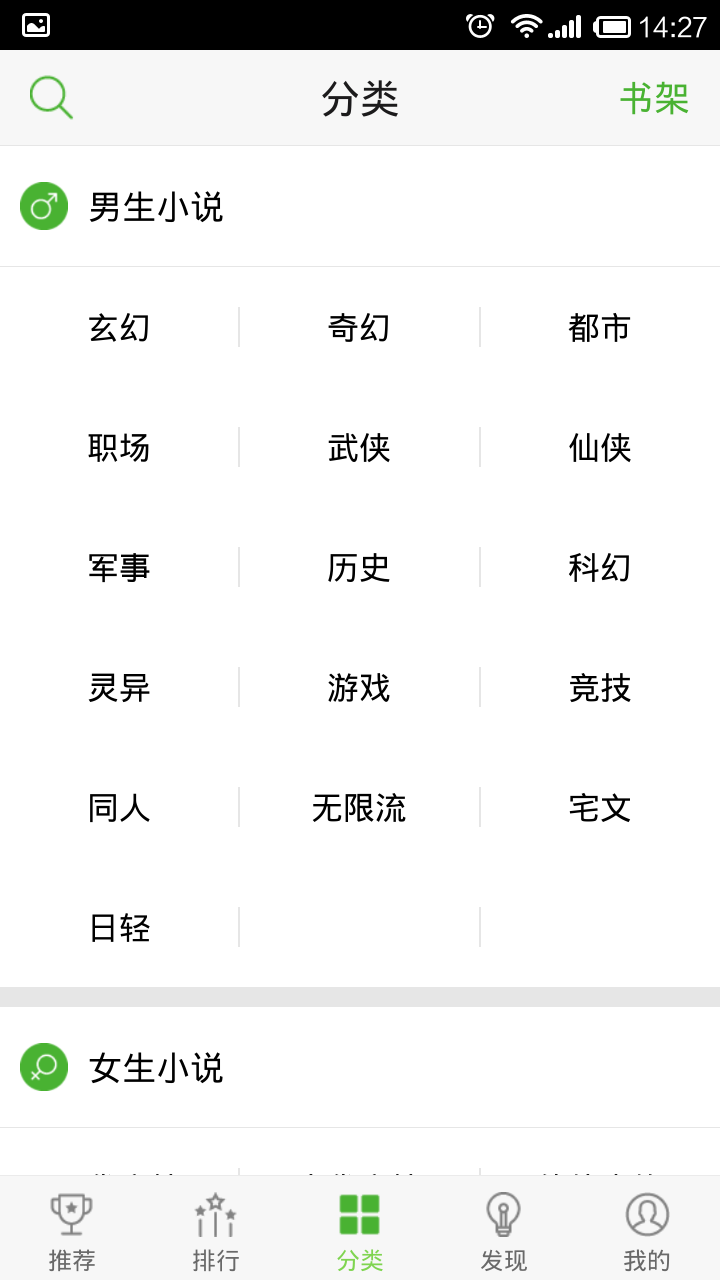The image size is (720, 1280).
Task: Open the 我的 profile icon
Action: 648,1212
